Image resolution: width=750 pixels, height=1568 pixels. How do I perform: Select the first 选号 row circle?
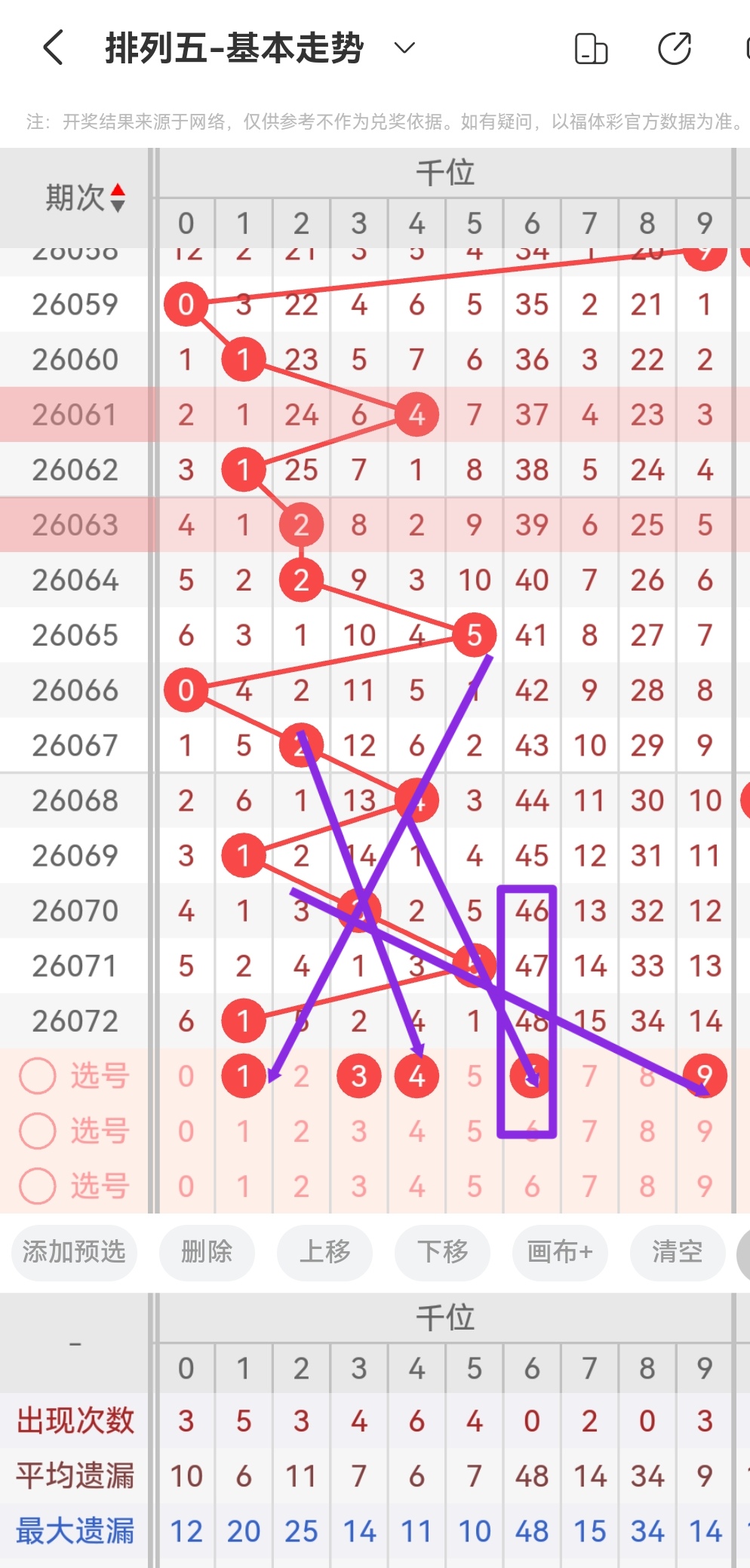tap(37, 1076)
